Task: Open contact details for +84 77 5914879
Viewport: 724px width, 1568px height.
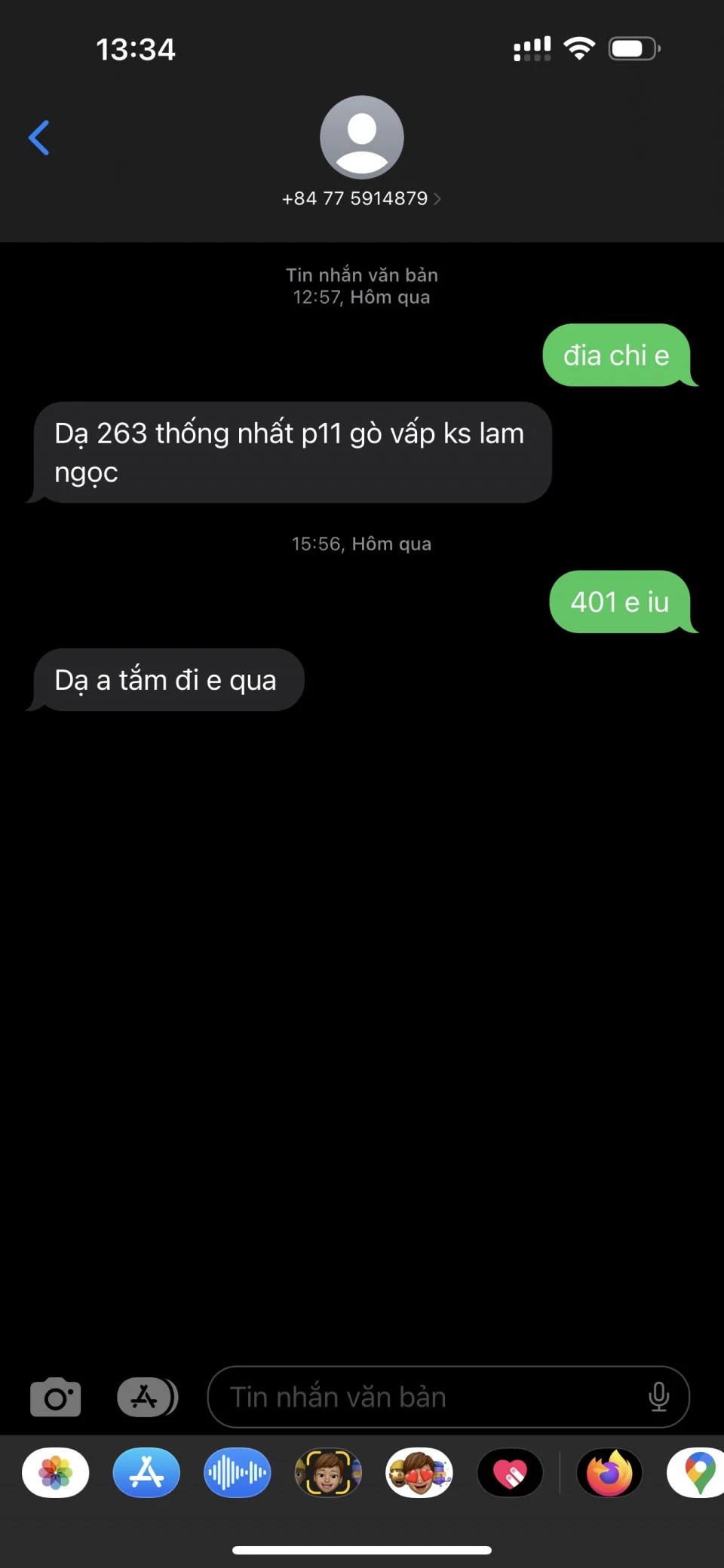Action: coord(361,198)
